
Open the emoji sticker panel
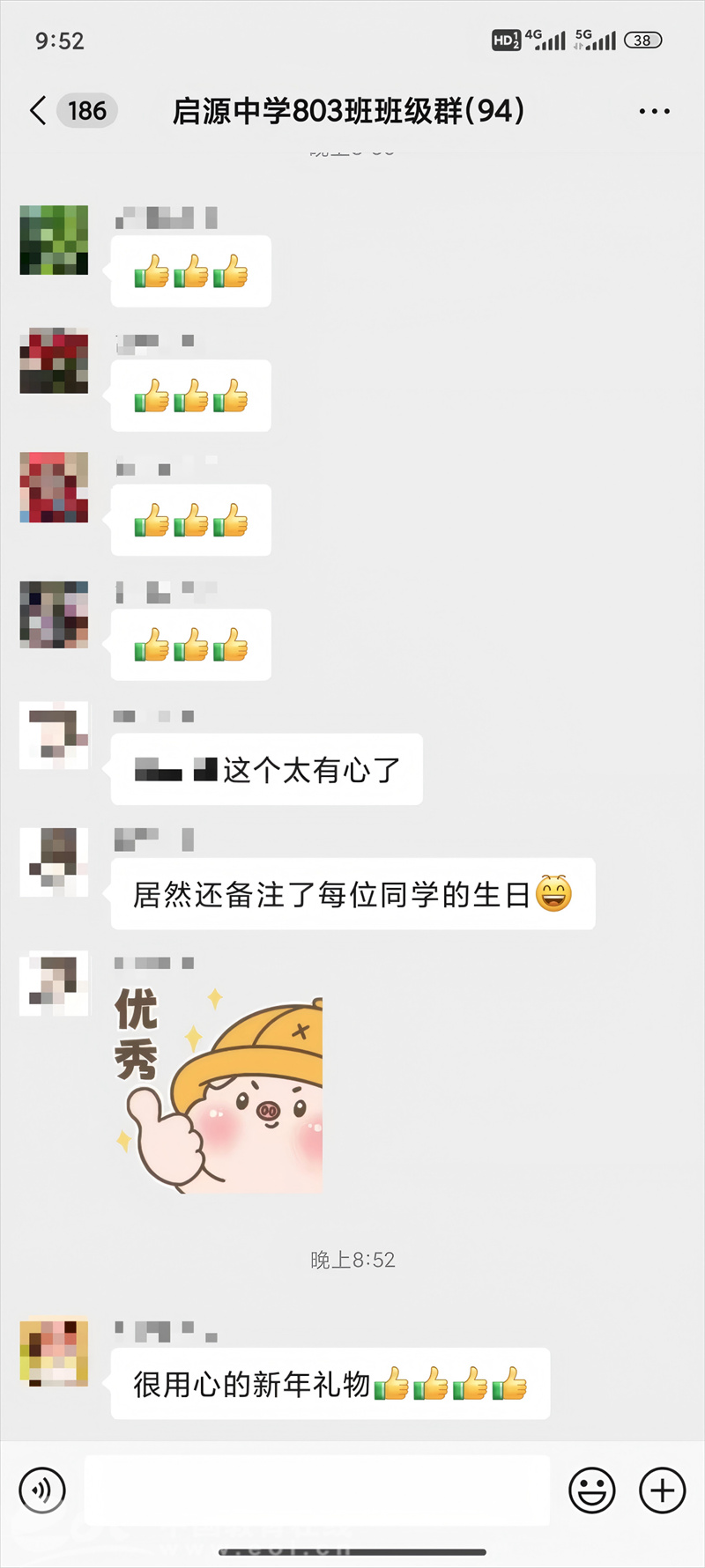591,1490
